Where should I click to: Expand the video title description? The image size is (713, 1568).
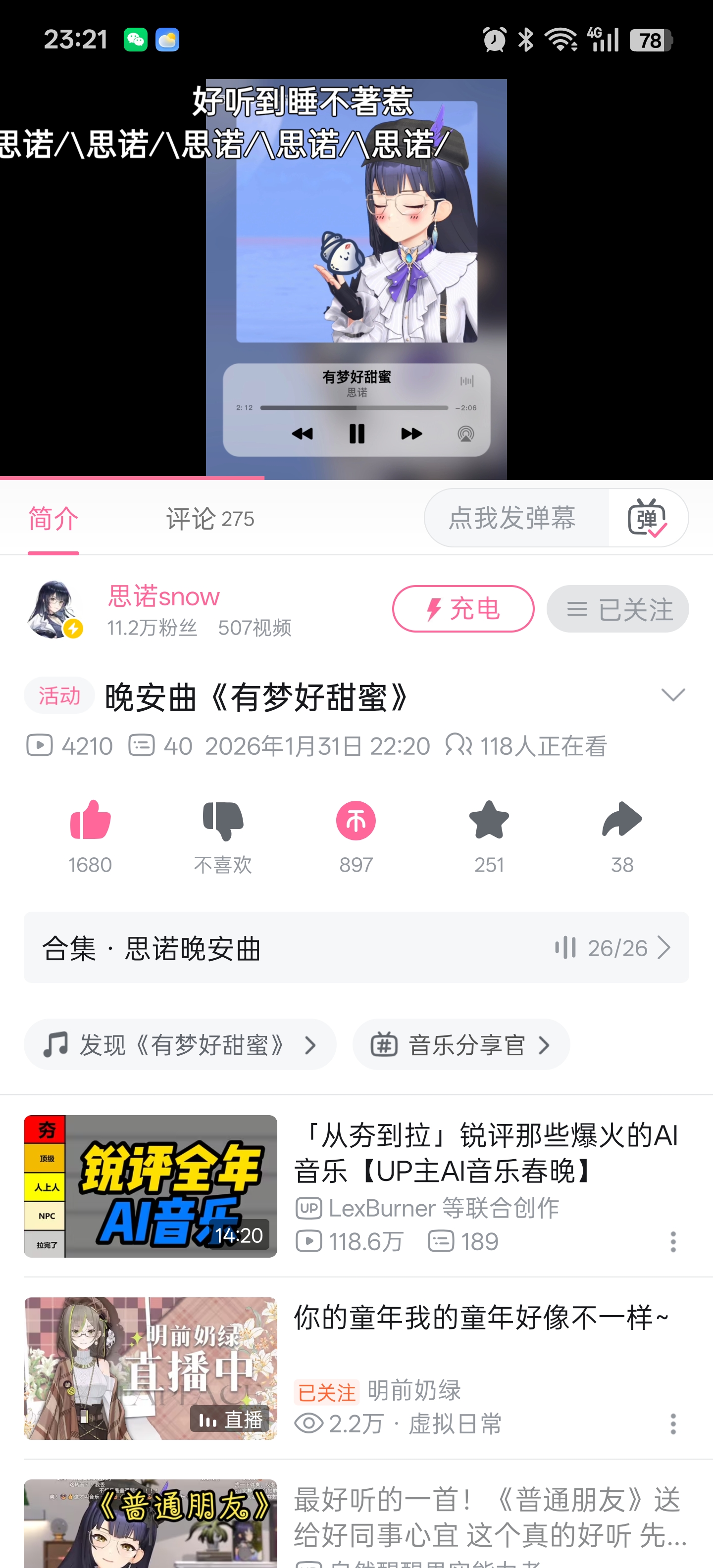[672, 695]
